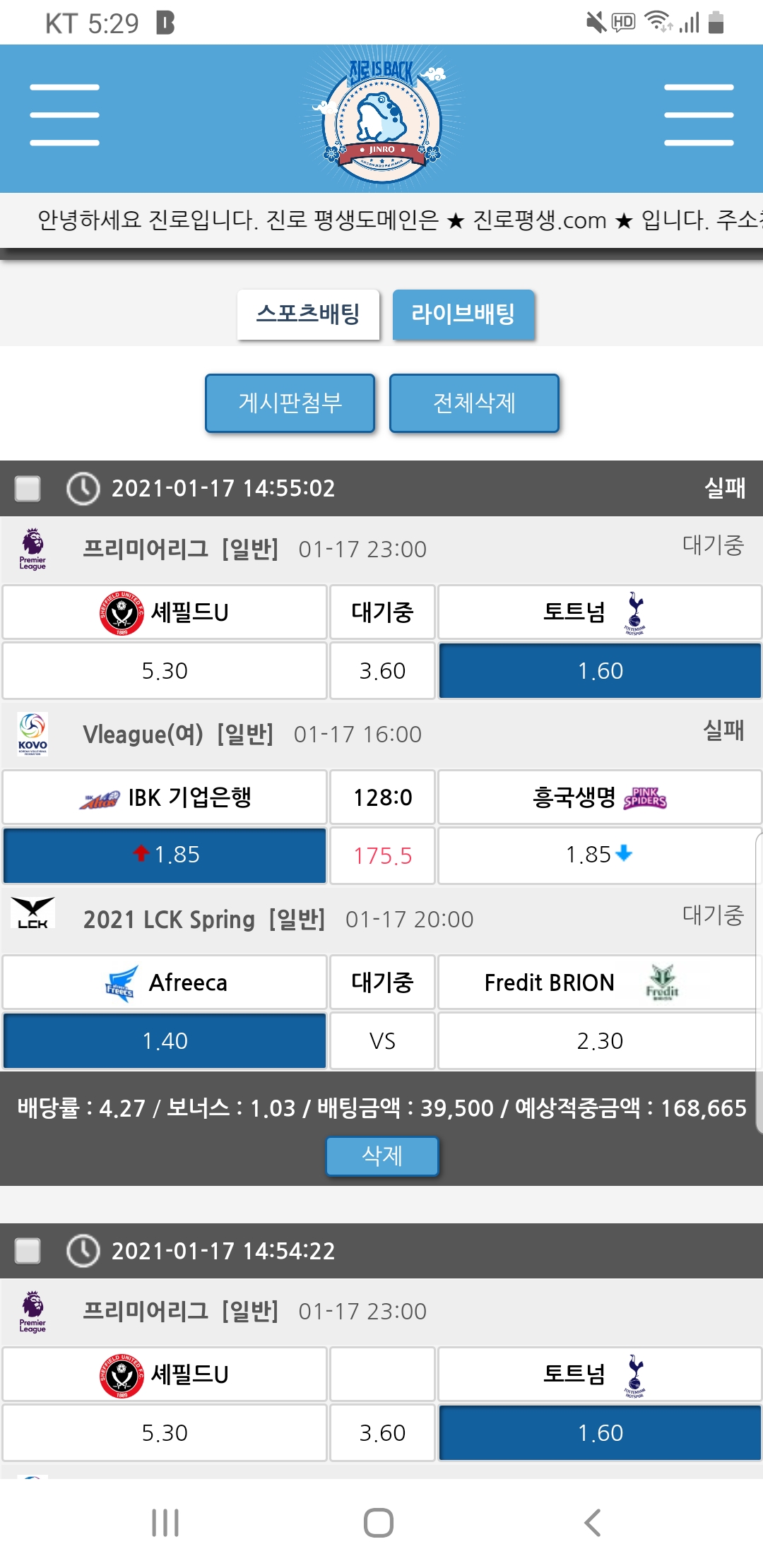Check the box for bet 14:55:02
763x1568 pixels.
point(28,488)
